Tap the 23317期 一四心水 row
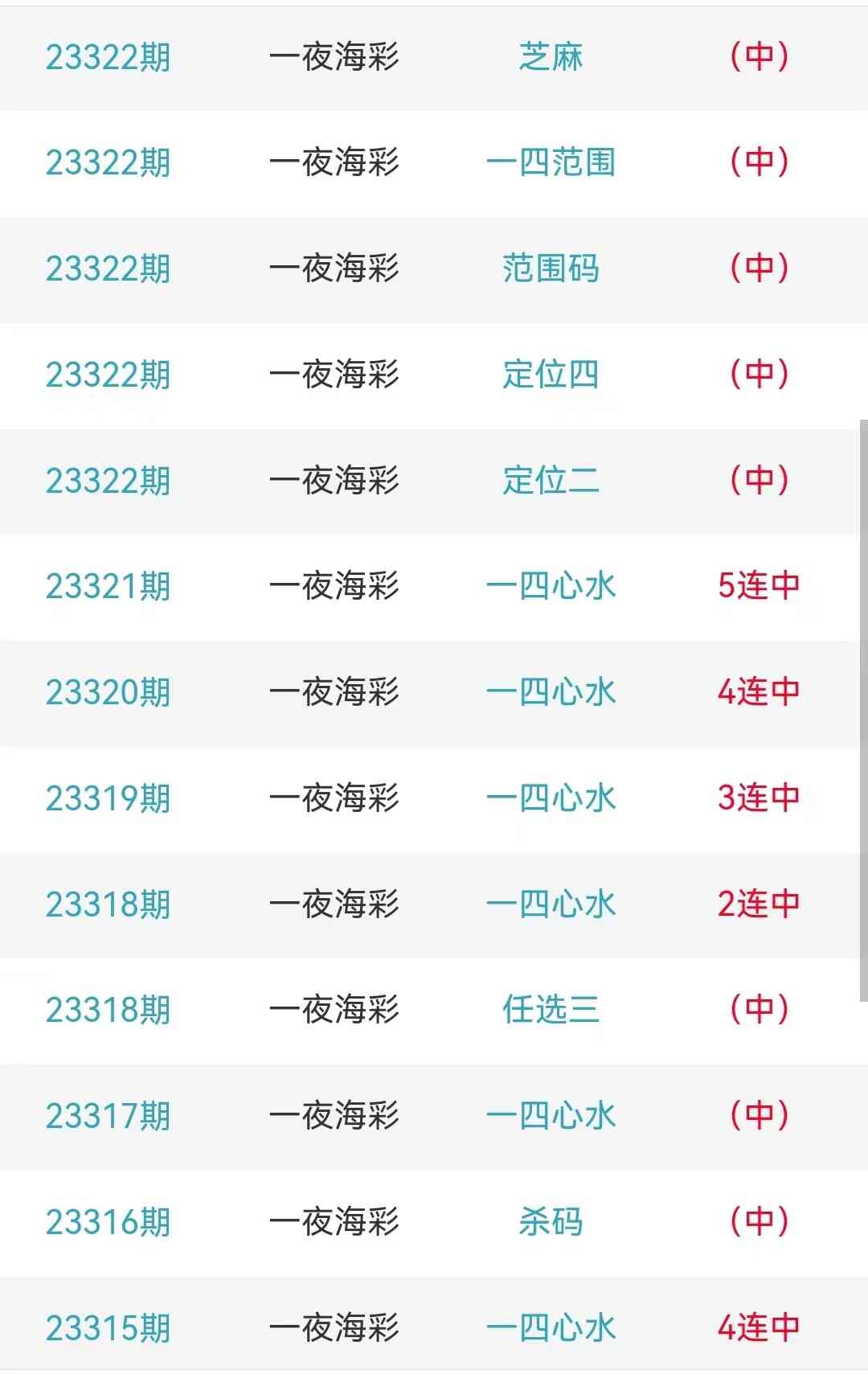This screenshot has height=1374, width=868. click(x=550, y=1116)
